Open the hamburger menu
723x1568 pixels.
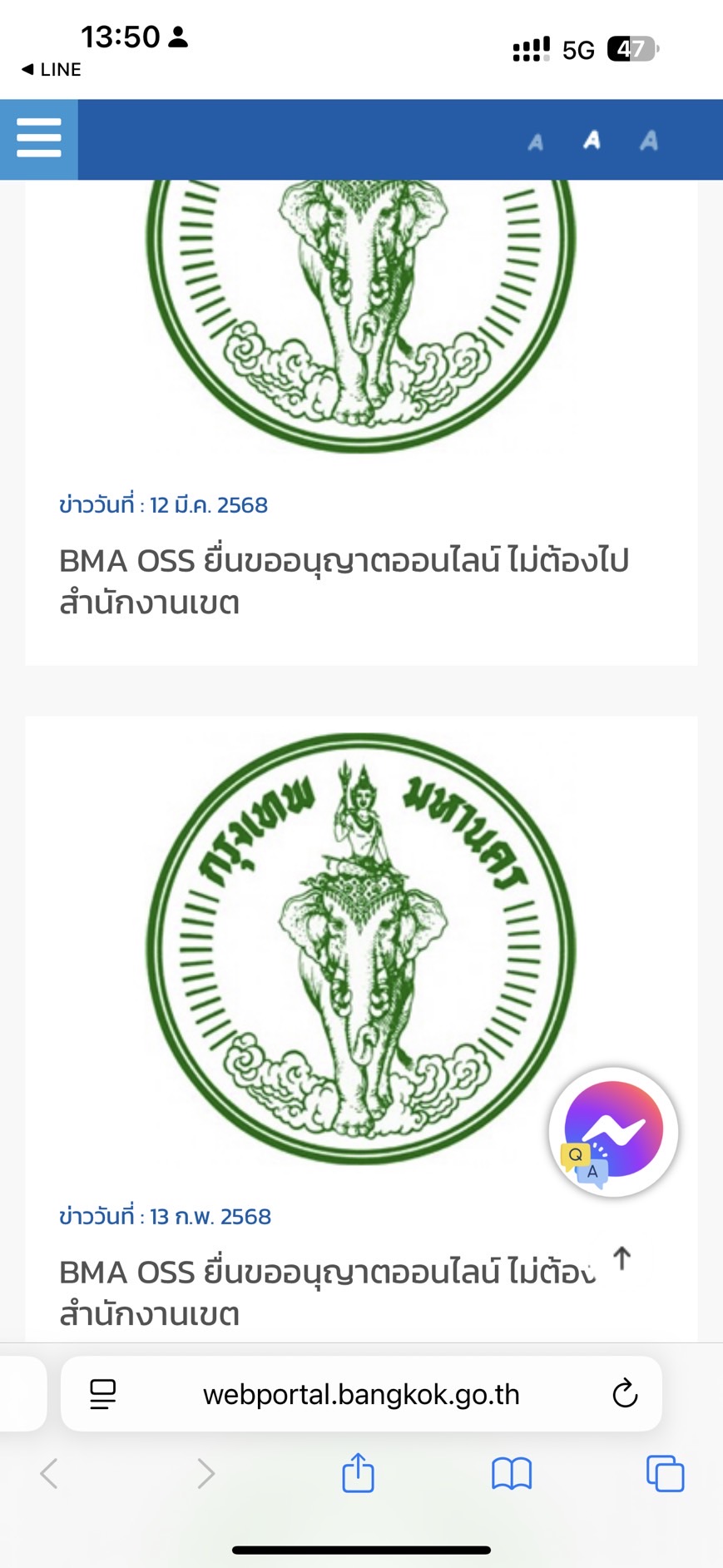click(39, 139)
